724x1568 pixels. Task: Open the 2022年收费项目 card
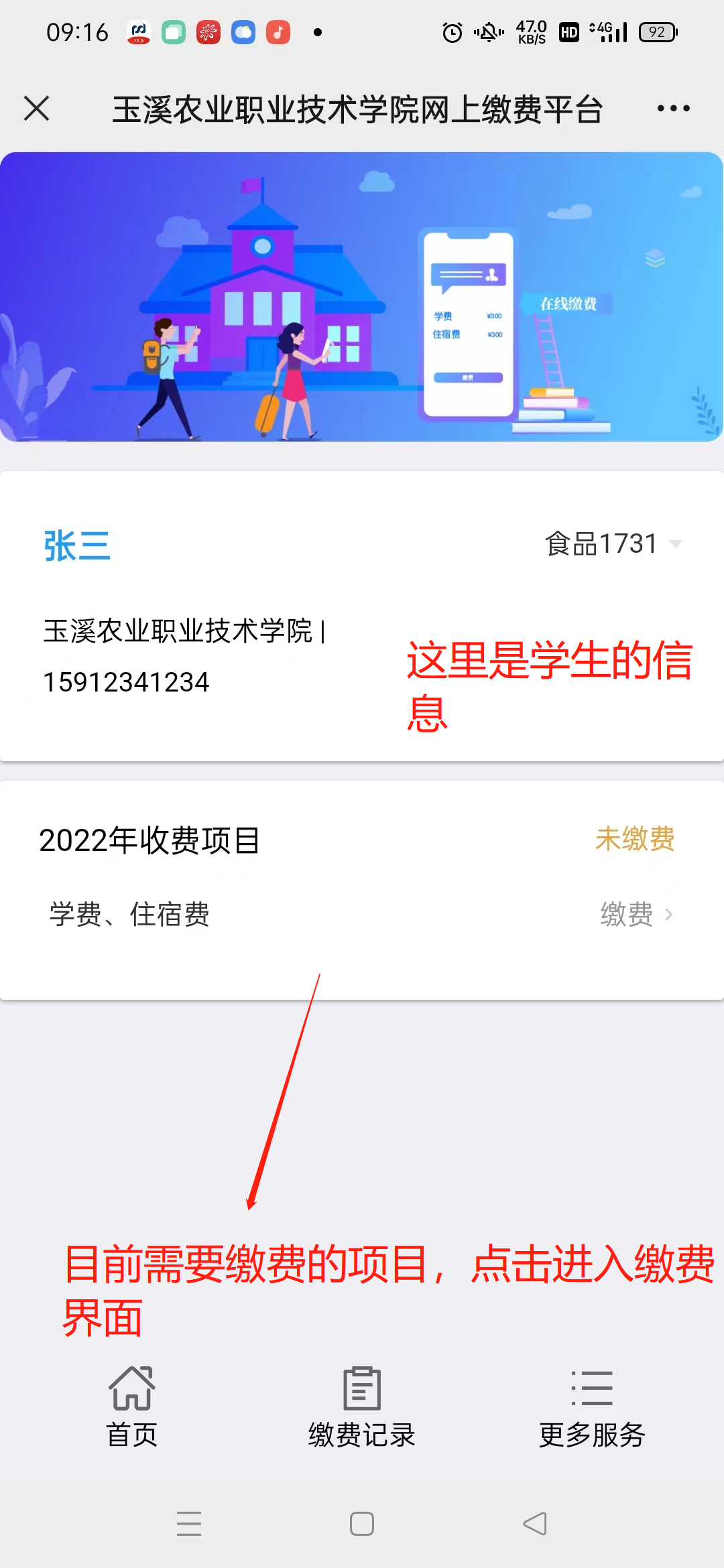[x=150, y=840]
